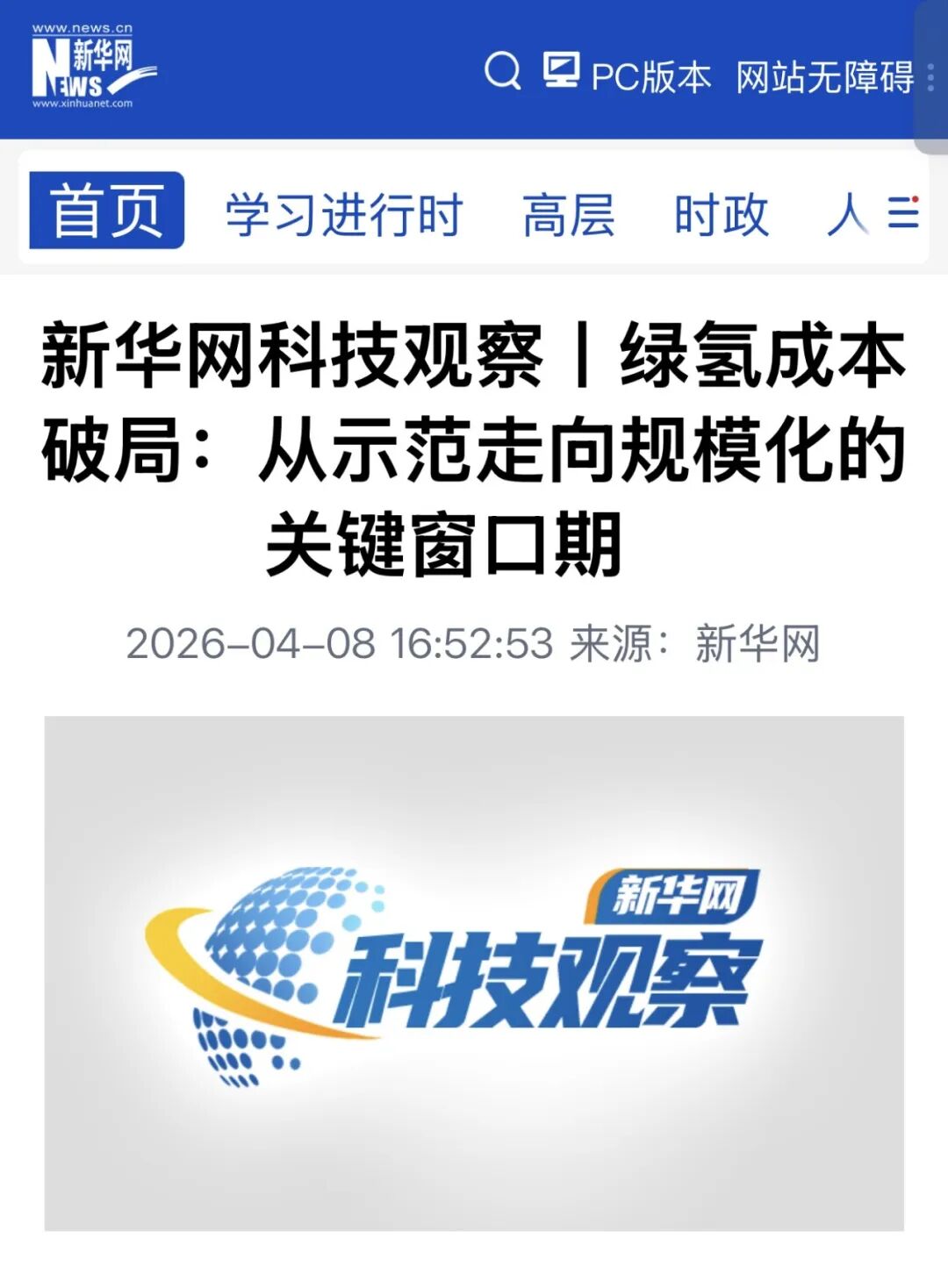Expand the channel menu icon
Viewport: 948px width, 1288px height.
903,213
